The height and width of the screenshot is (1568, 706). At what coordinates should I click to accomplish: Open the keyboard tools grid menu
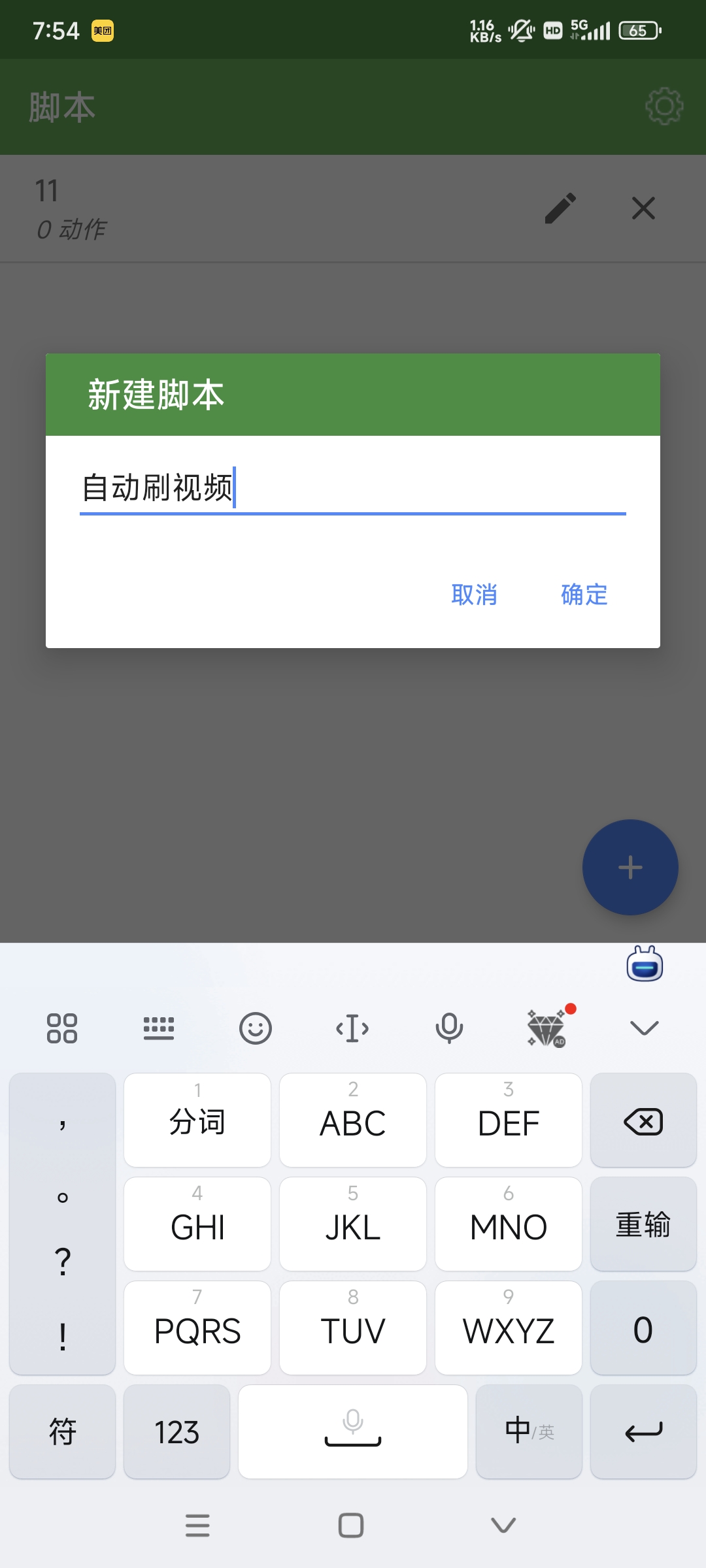62,1028
